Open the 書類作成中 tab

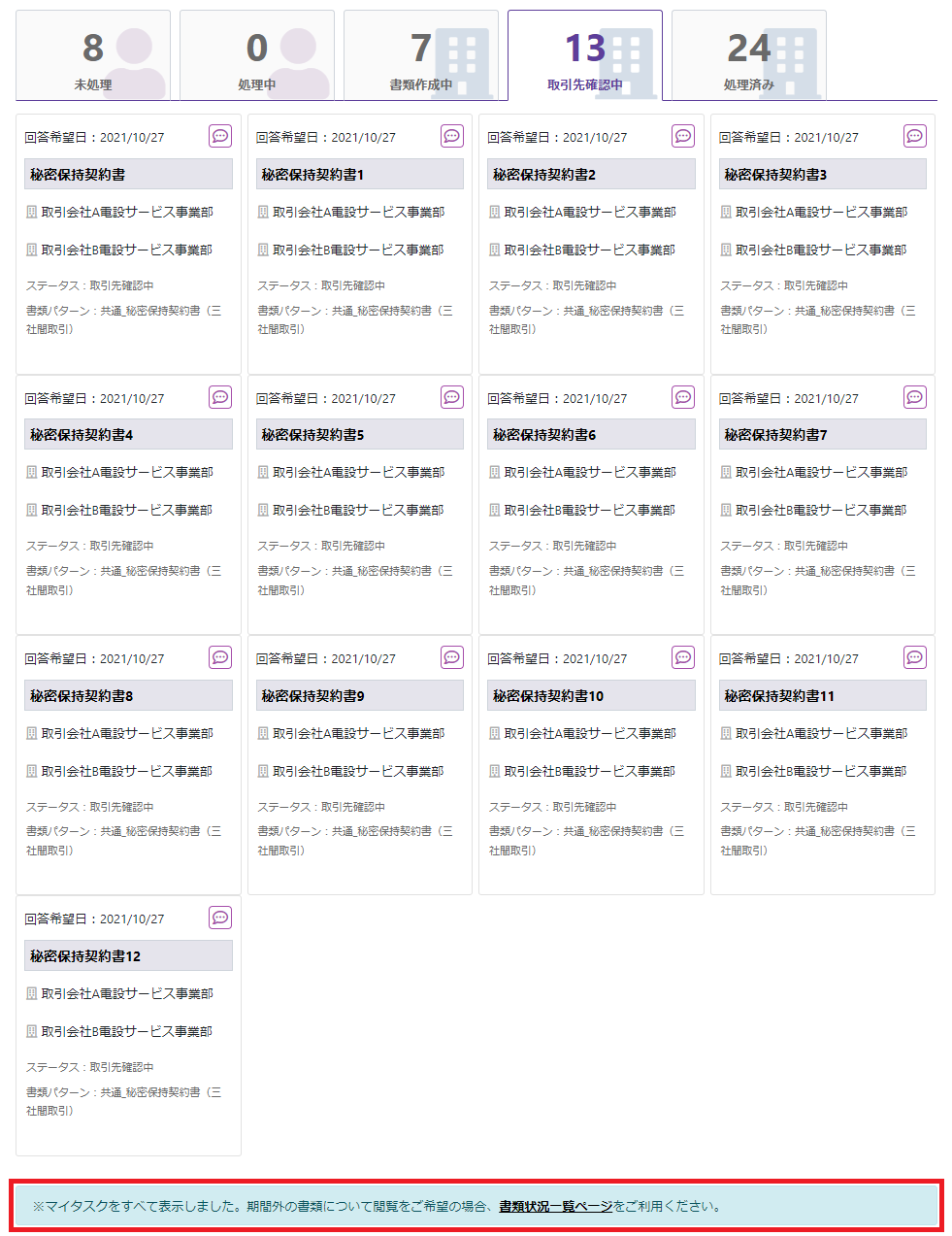click(420, 56)
